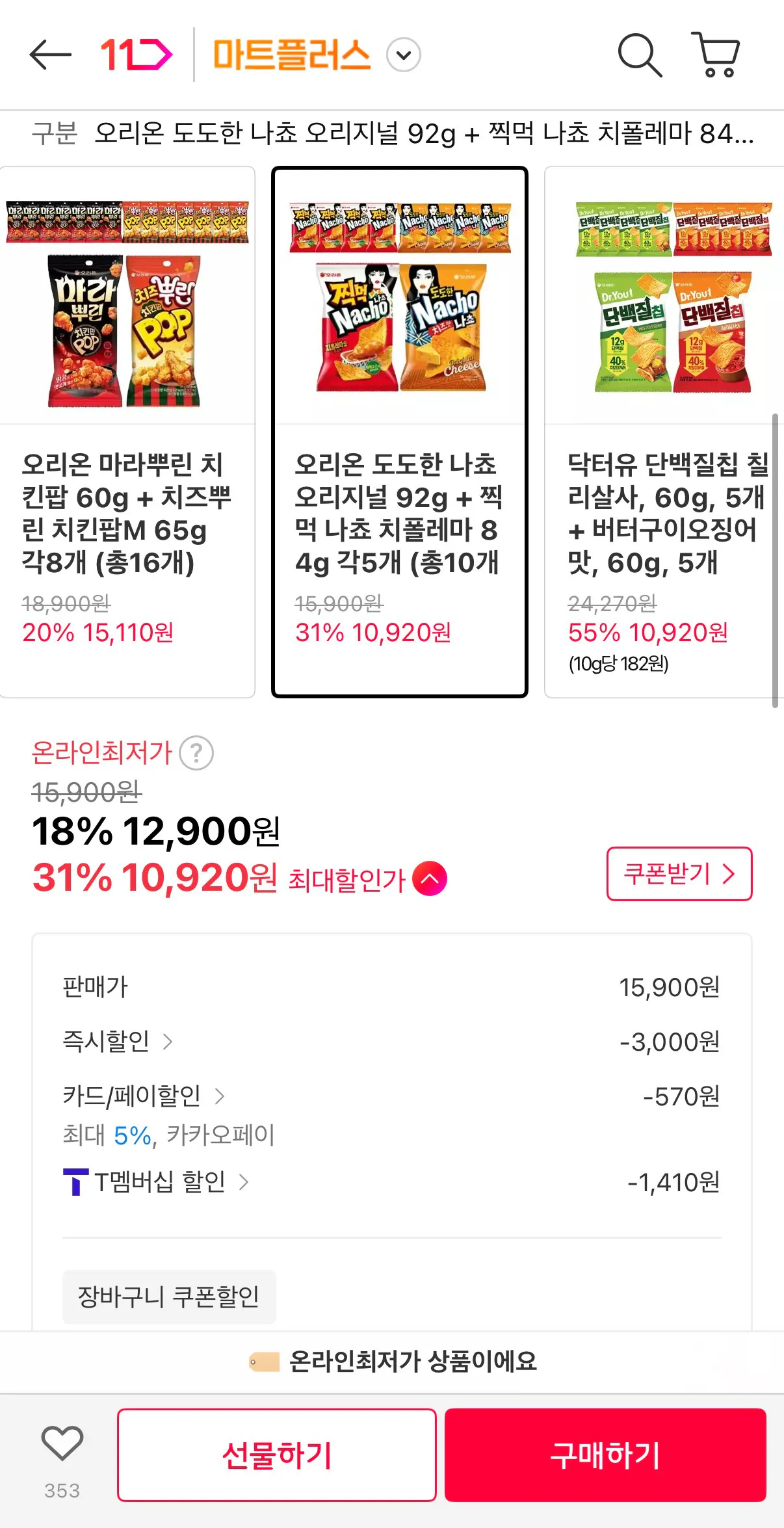The height and width of the screenshot is (1528, 784).
Task: Select the 오리온 마라뿌린 치킨팝 option
Action: click(x=128, y=429)
